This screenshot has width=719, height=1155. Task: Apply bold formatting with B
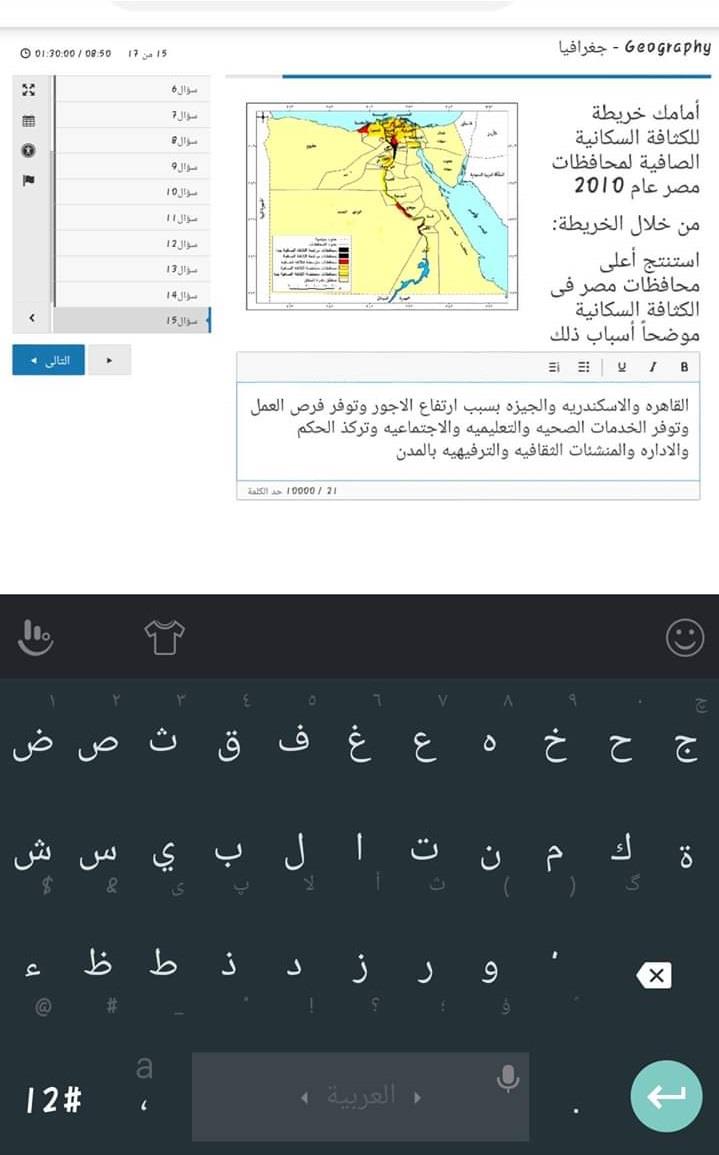click(x=685, y=367)
